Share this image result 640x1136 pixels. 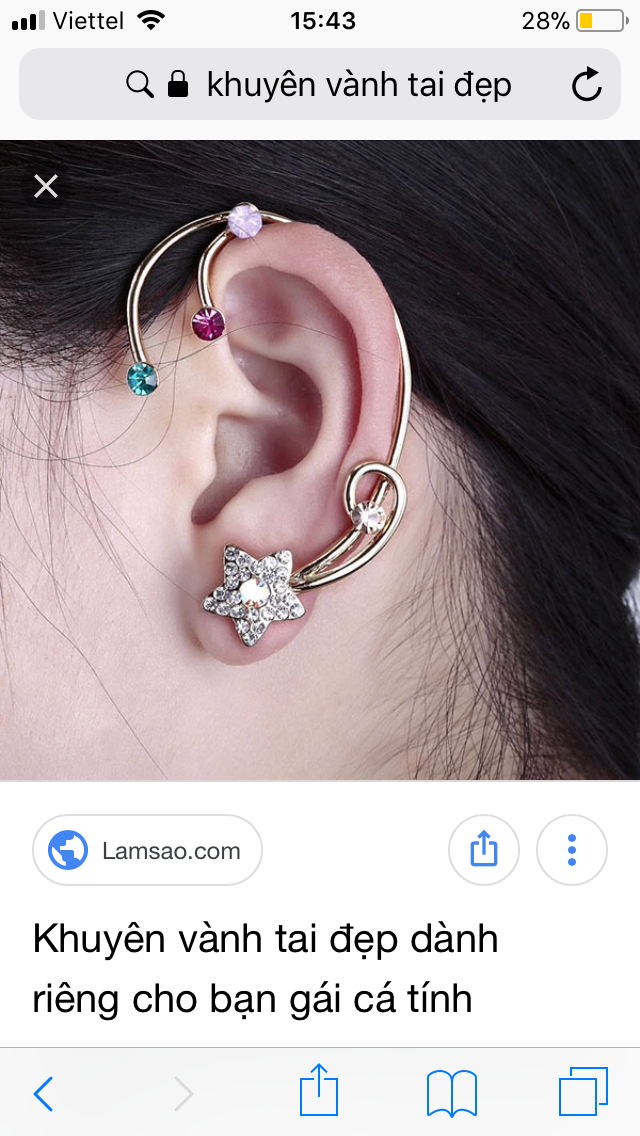(483, 851)
